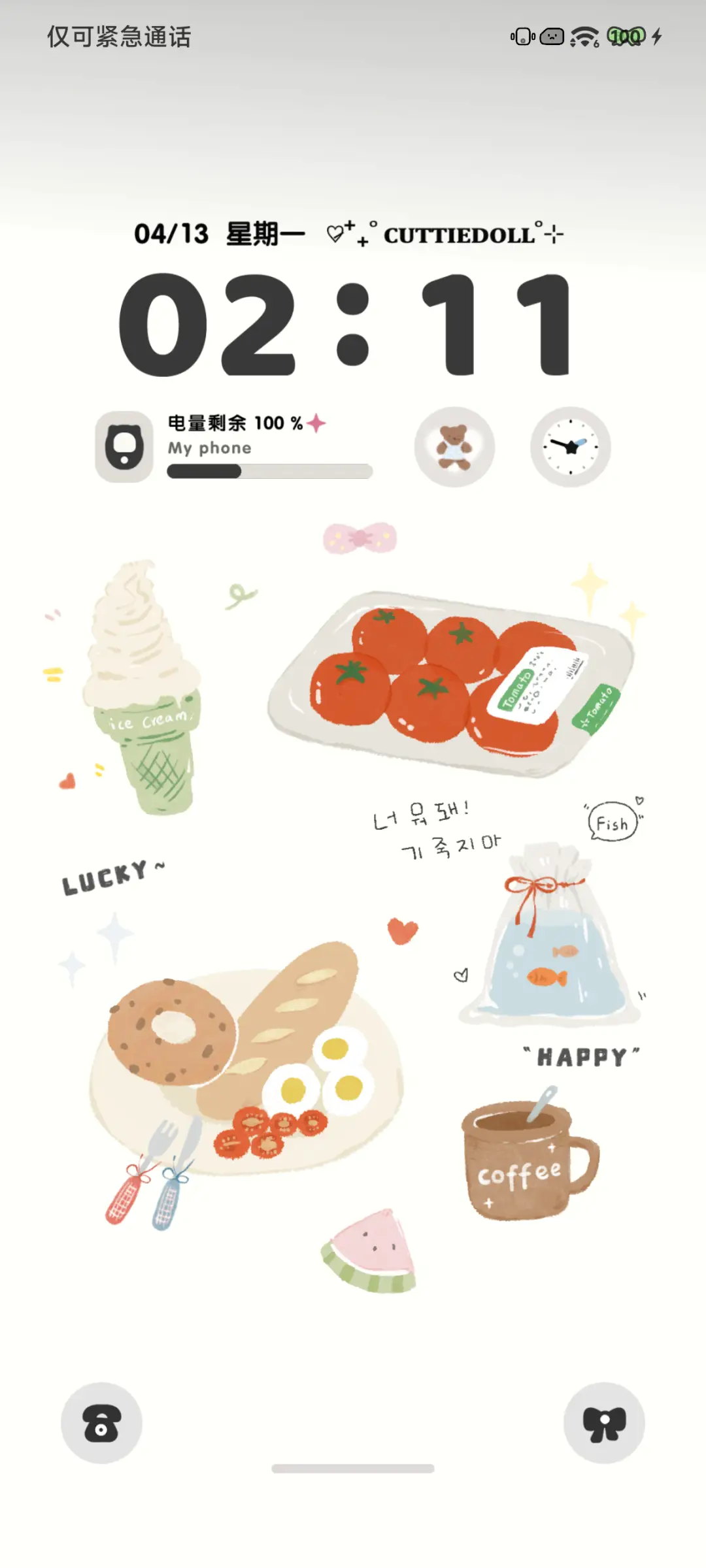Open the analog clock widget
The width and height of the screenshot is (706, 1568).
[x=570, y=448]
